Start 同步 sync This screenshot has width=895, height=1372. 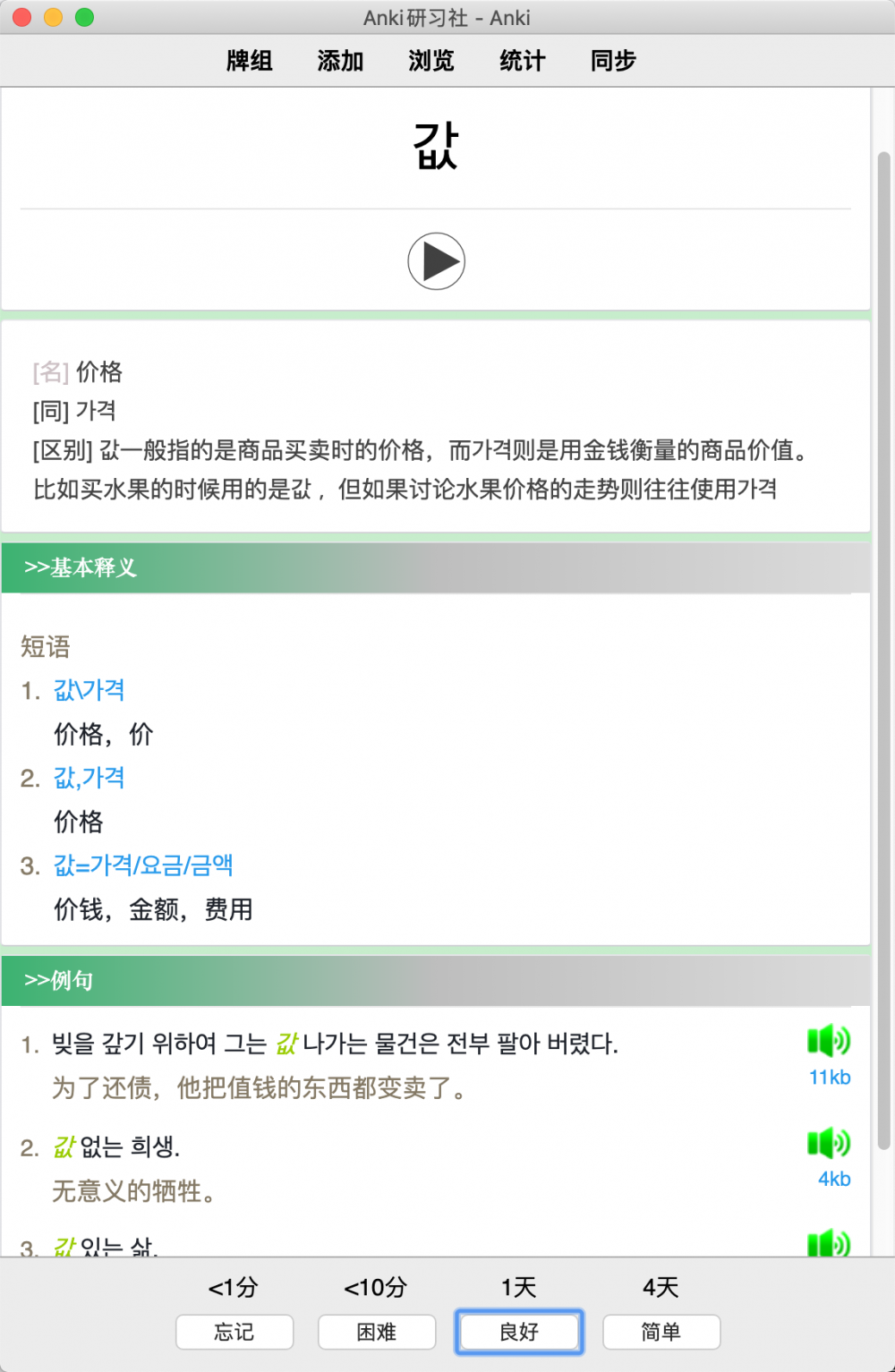pos(613,61)
